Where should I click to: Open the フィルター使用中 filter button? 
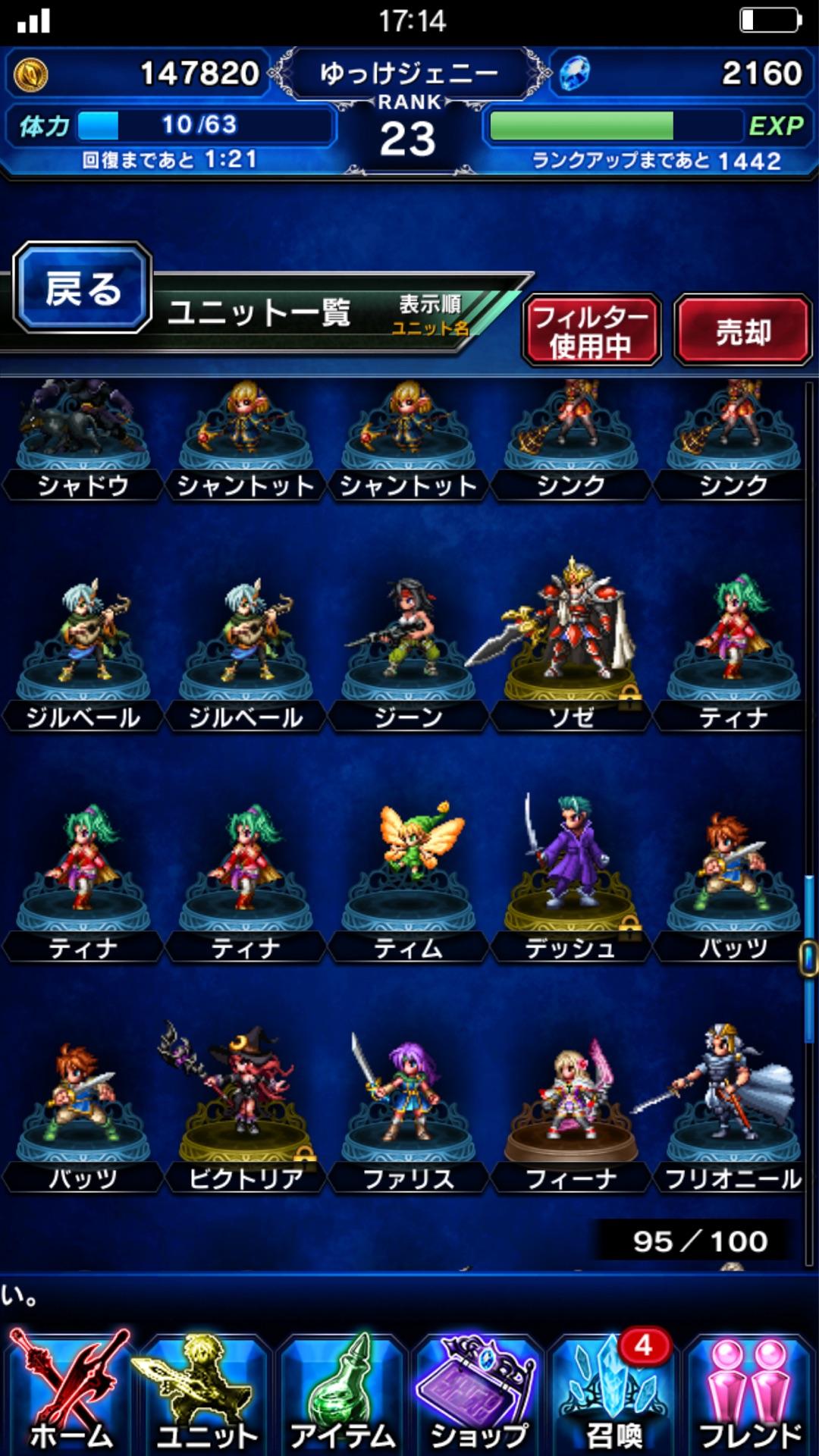[x=591, y=330]
